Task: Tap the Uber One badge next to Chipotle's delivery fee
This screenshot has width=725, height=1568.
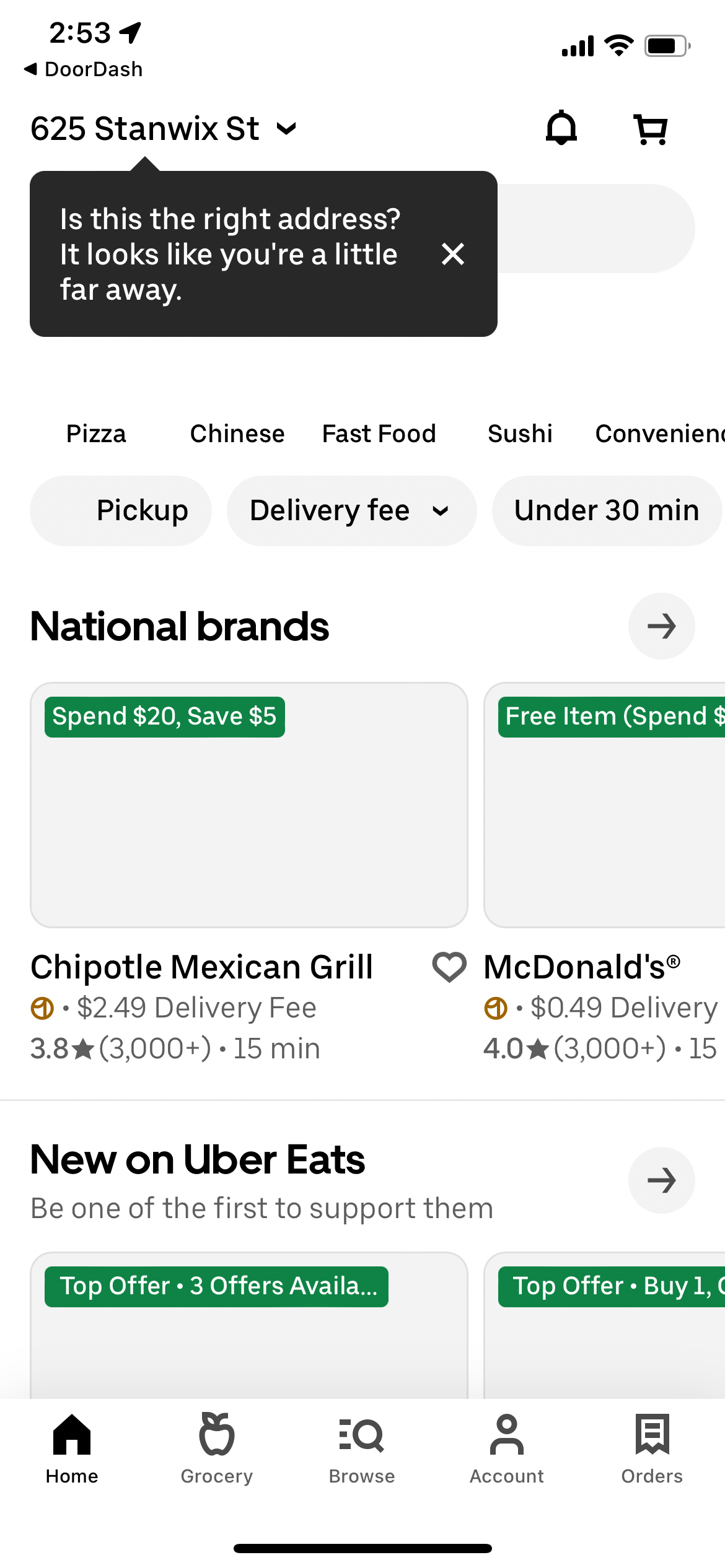Action: (41, 1008)
